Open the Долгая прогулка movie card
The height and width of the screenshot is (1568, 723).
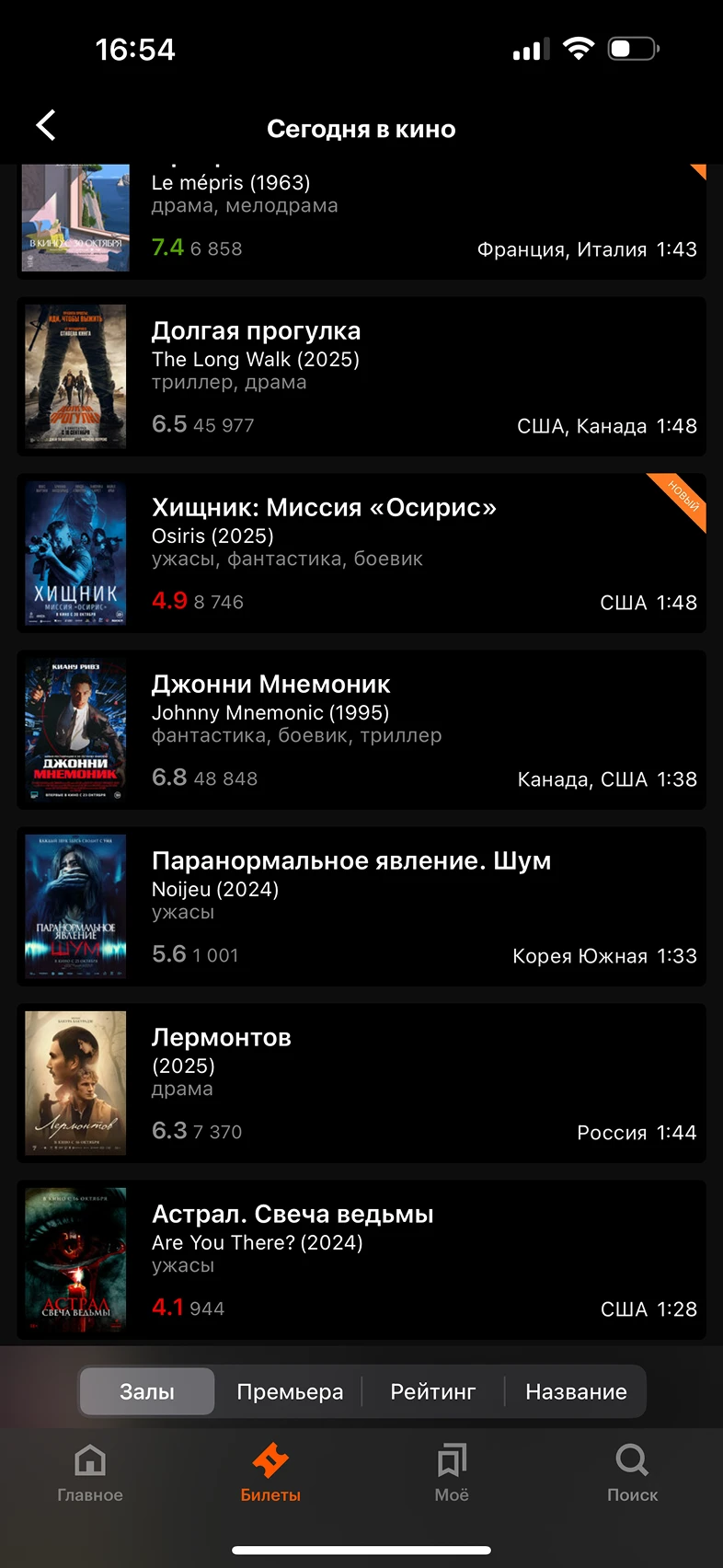(x=361, y=376)
